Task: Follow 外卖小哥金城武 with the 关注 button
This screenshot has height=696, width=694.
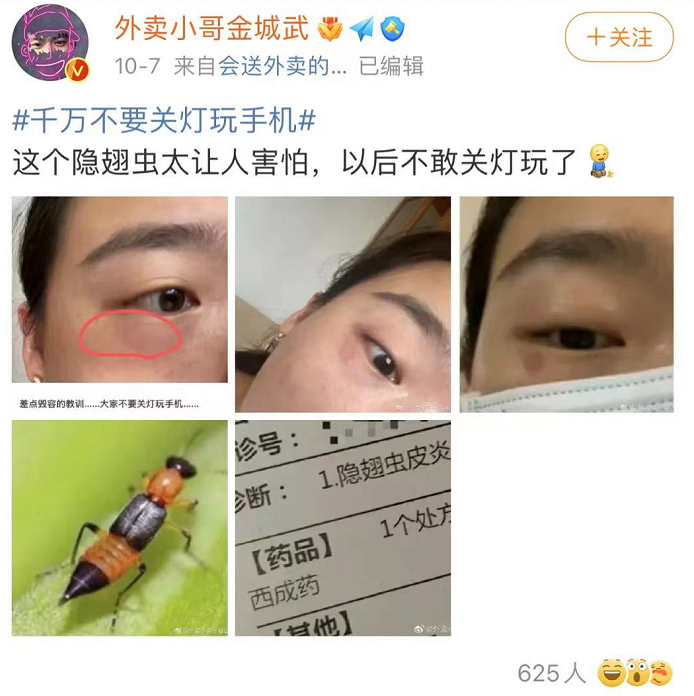Action: tap(619, 39)
